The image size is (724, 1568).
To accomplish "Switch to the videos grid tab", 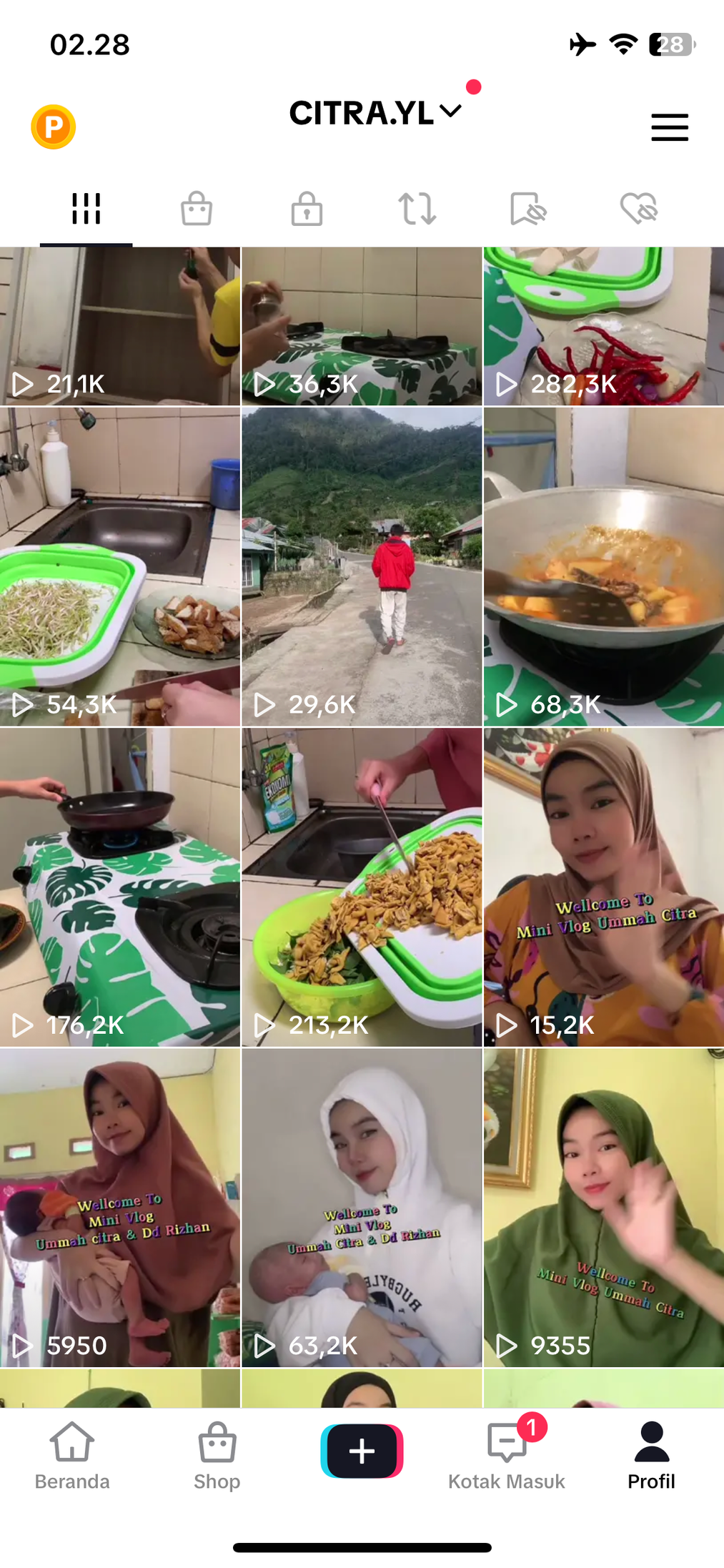I will click(x=86, y=209).
